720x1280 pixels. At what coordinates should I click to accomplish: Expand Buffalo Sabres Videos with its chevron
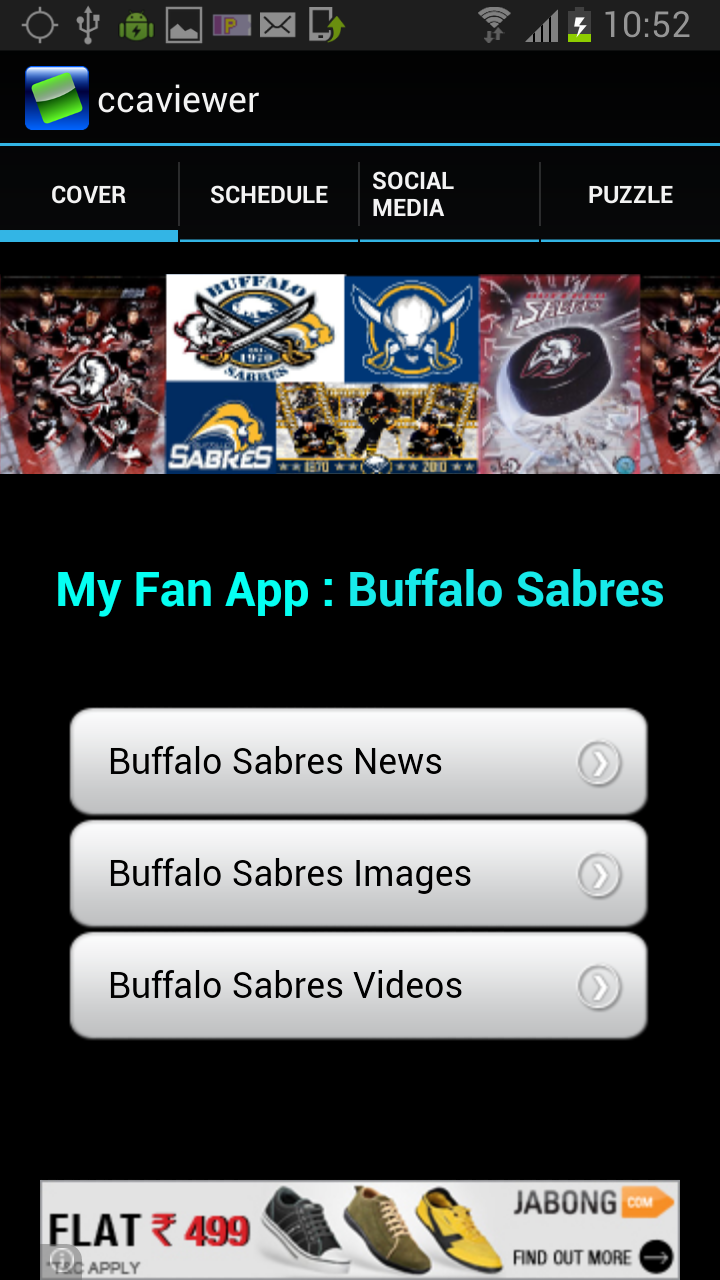[598, 986]
